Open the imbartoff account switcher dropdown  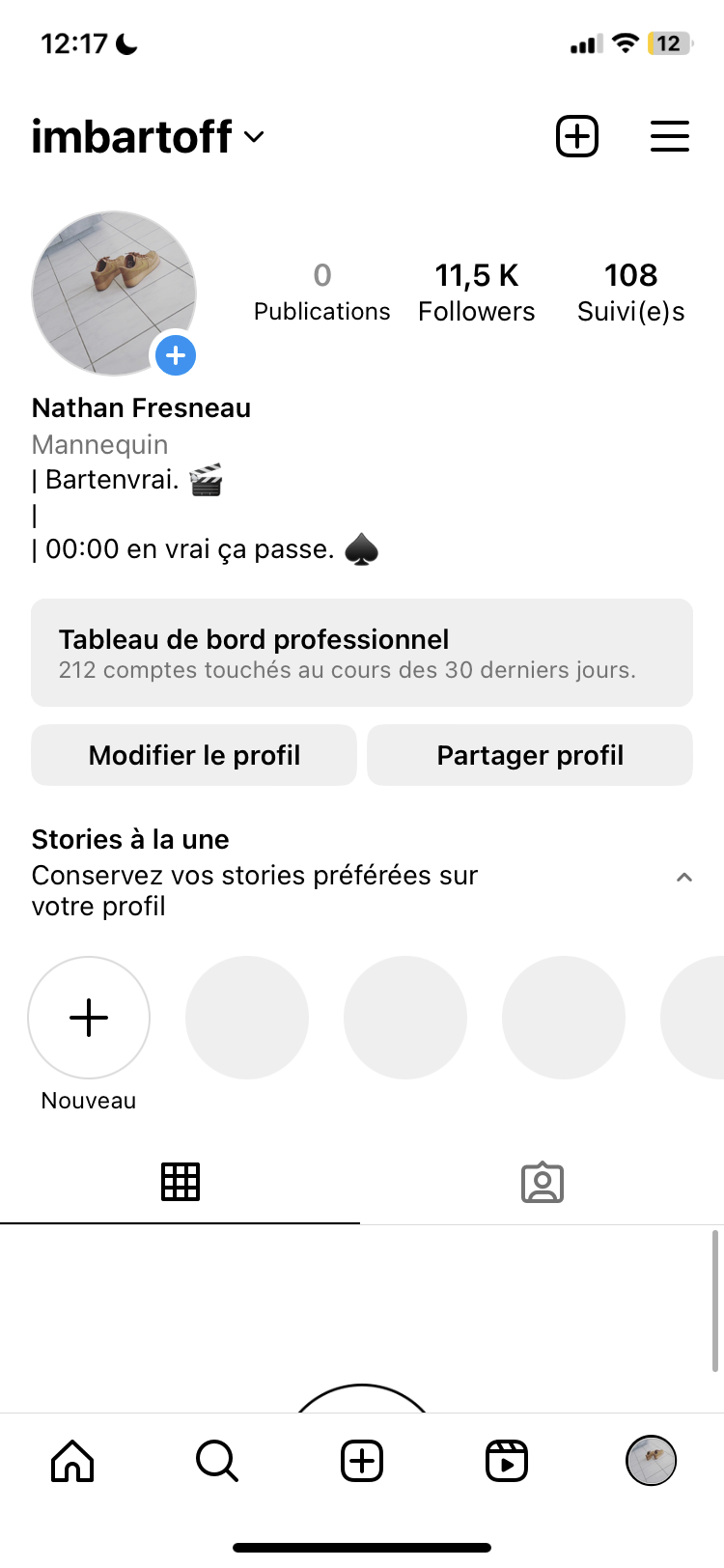(x=148, y=137)
